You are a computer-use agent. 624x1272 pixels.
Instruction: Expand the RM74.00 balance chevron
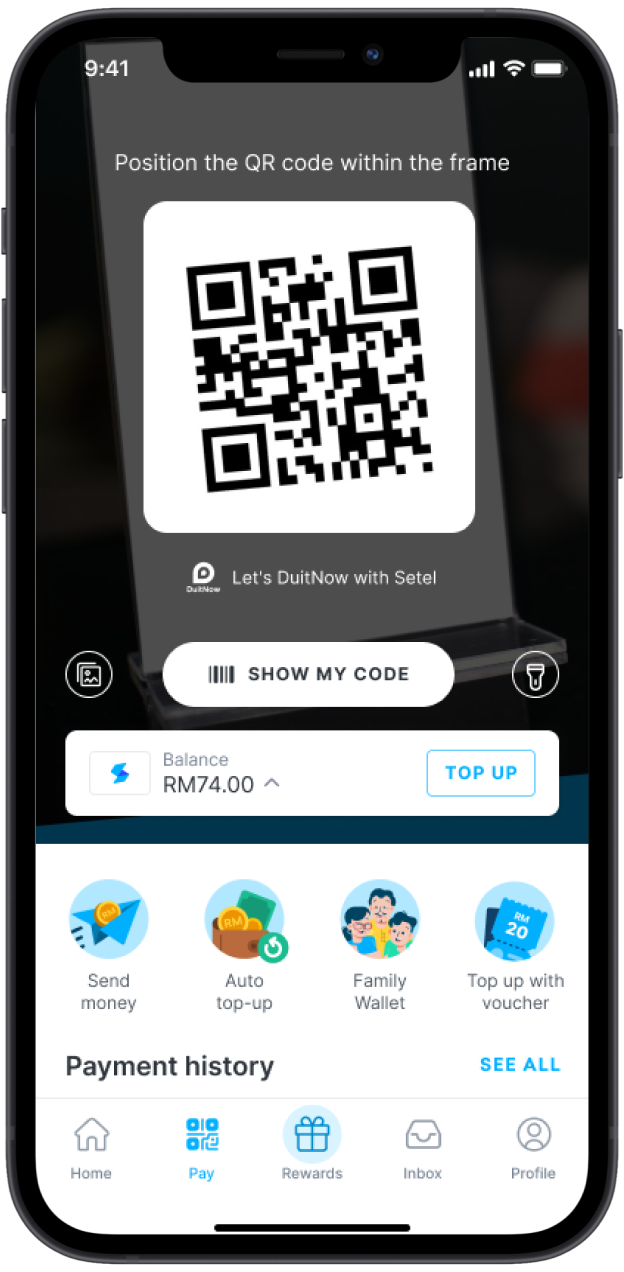271,784
